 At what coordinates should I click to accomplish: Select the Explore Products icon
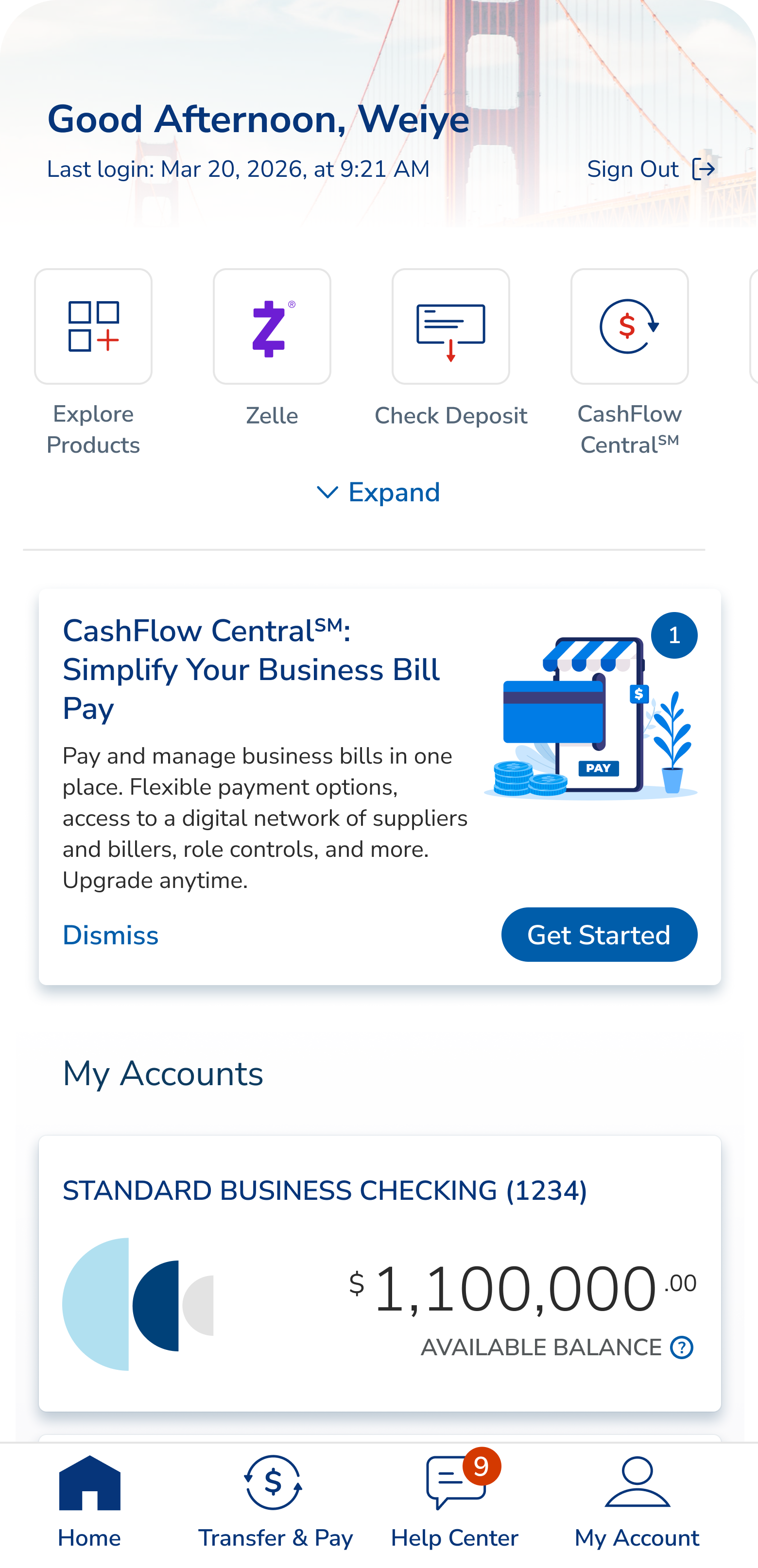coord(92,327)
